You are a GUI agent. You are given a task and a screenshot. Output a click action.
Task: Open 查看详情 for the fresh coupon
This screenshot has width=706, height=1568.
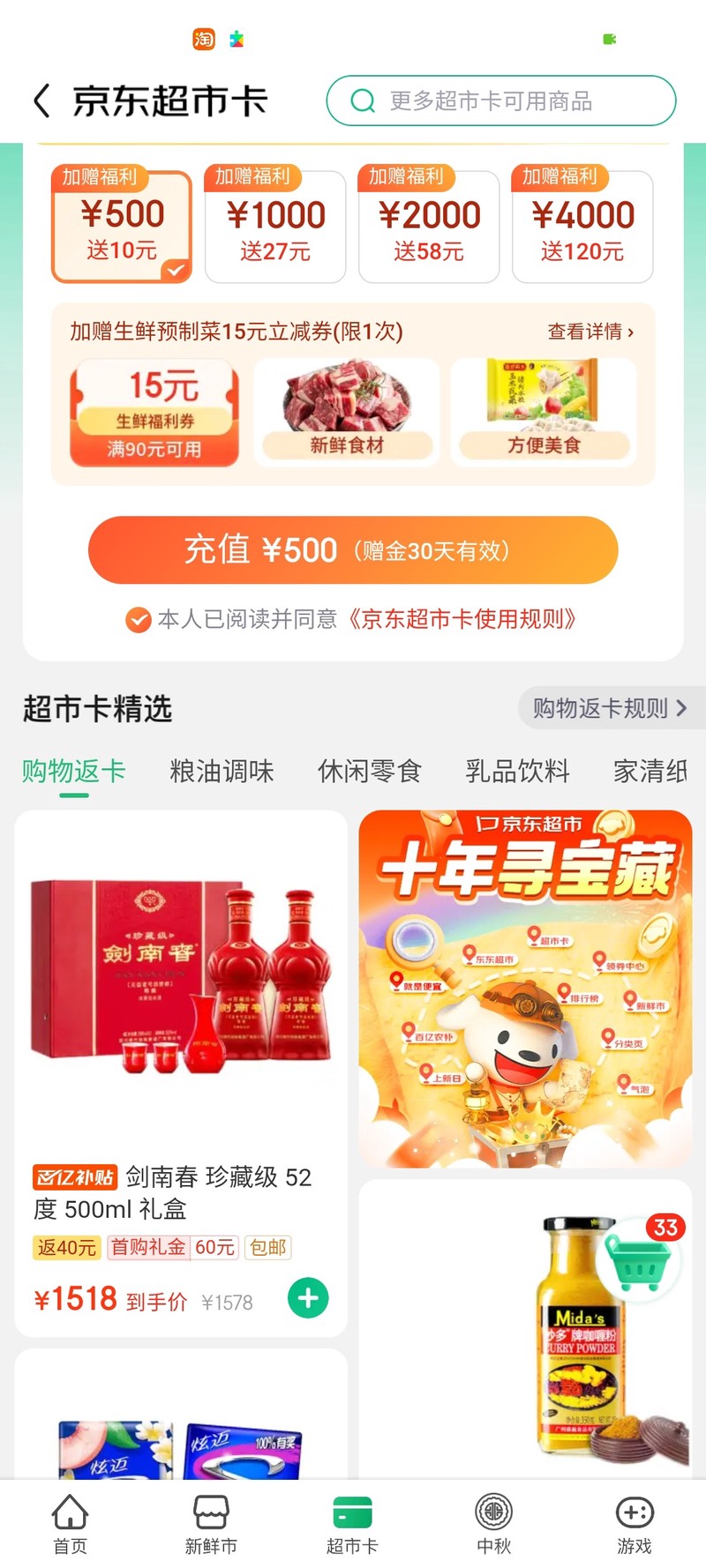[x=590, y=332]
